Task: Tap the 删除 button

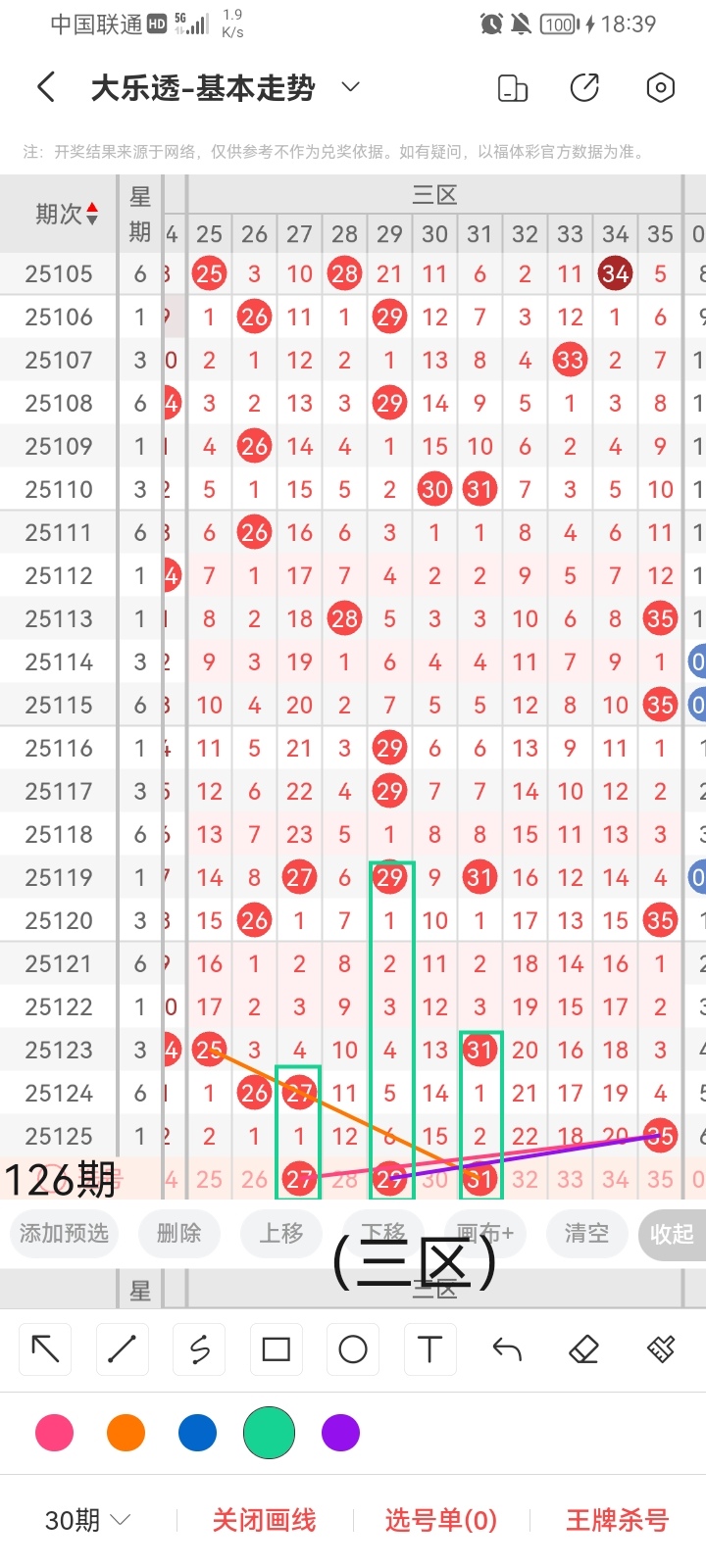Action: pos(178,1233)
